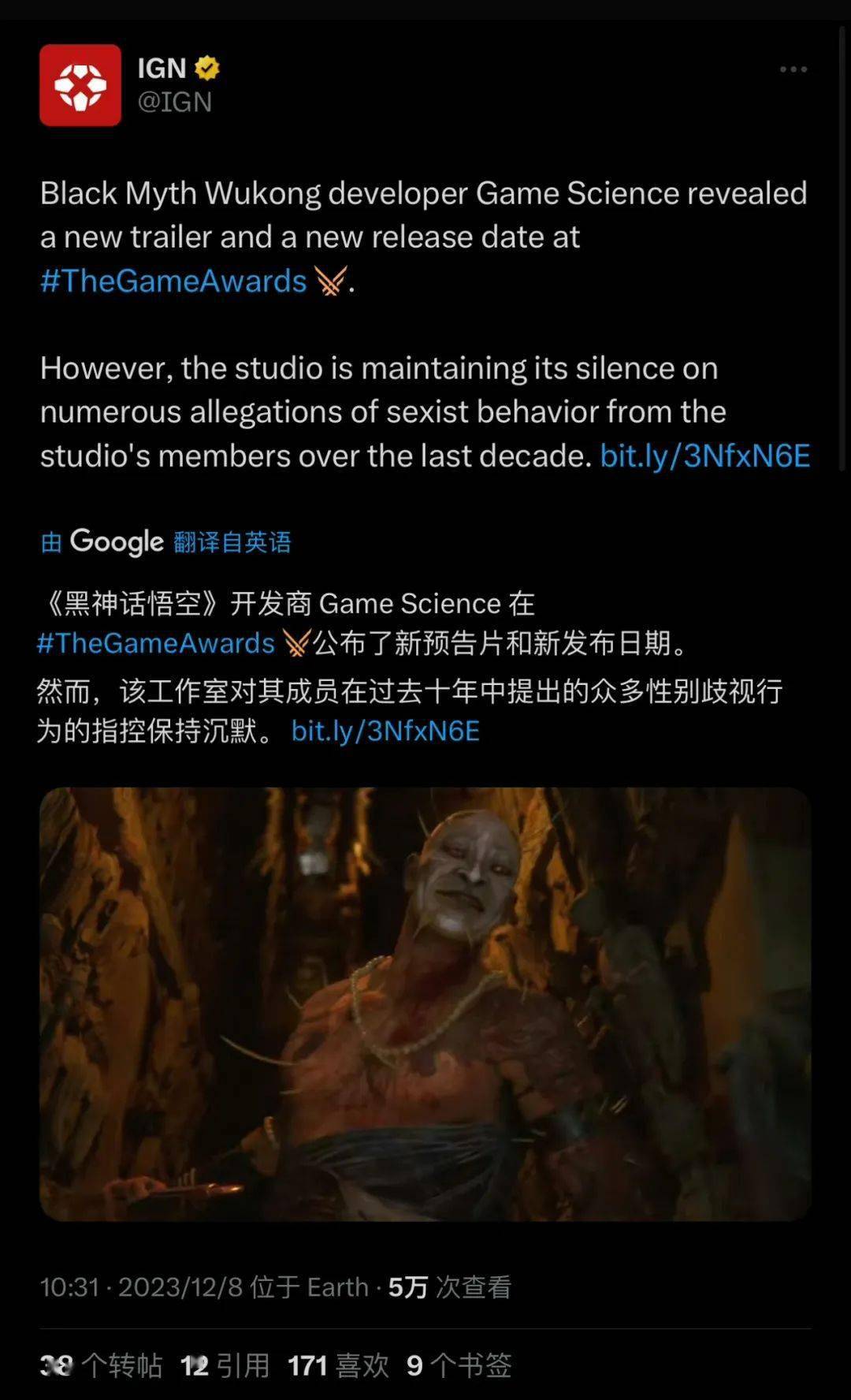This screenshot has width=851, height=1400.
Task: Open the bit.ly link in the translated text
Action: 385,731
